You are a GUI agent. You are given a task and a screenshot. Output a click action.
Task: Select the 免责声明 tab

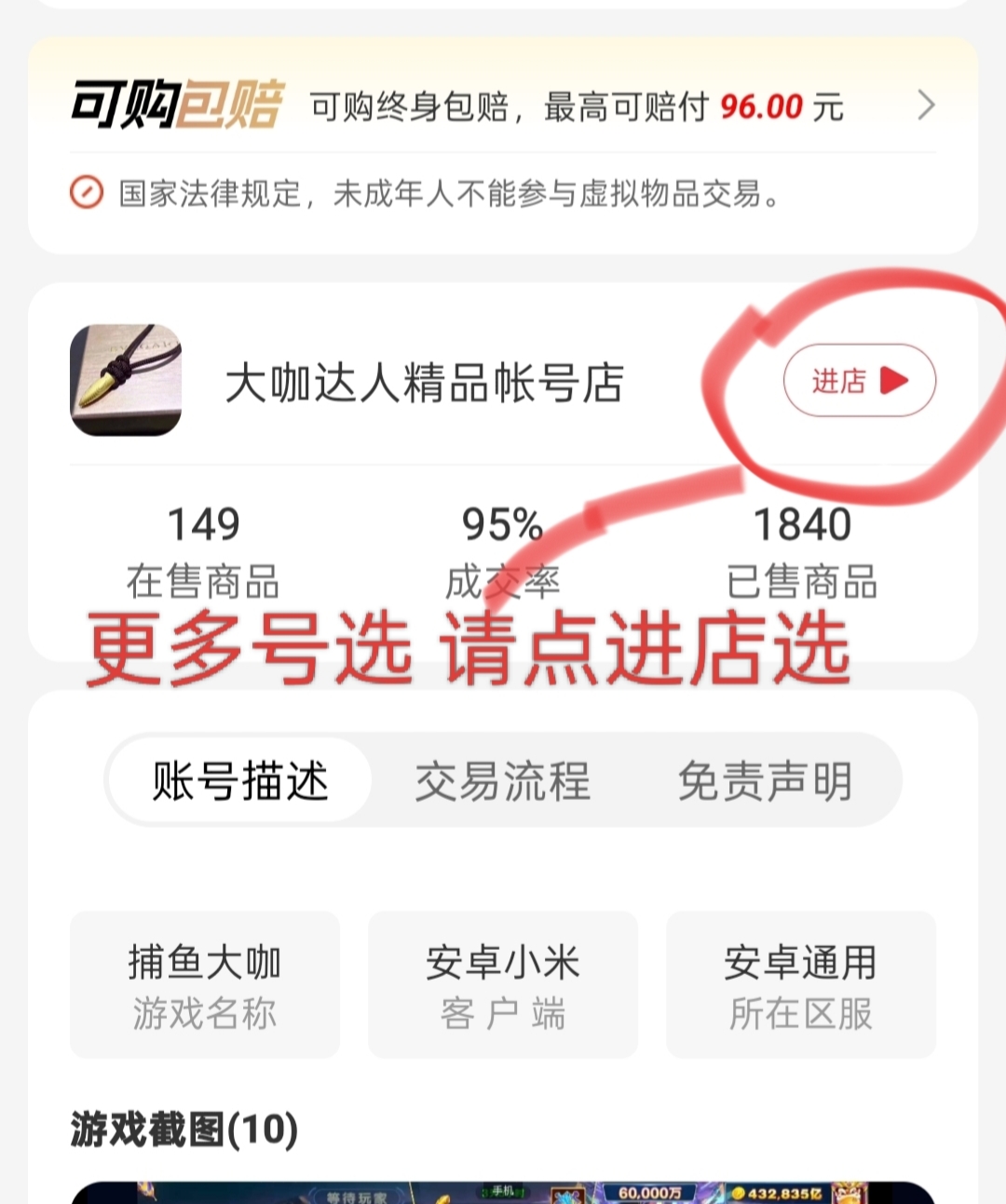click(x=765, y=780)
